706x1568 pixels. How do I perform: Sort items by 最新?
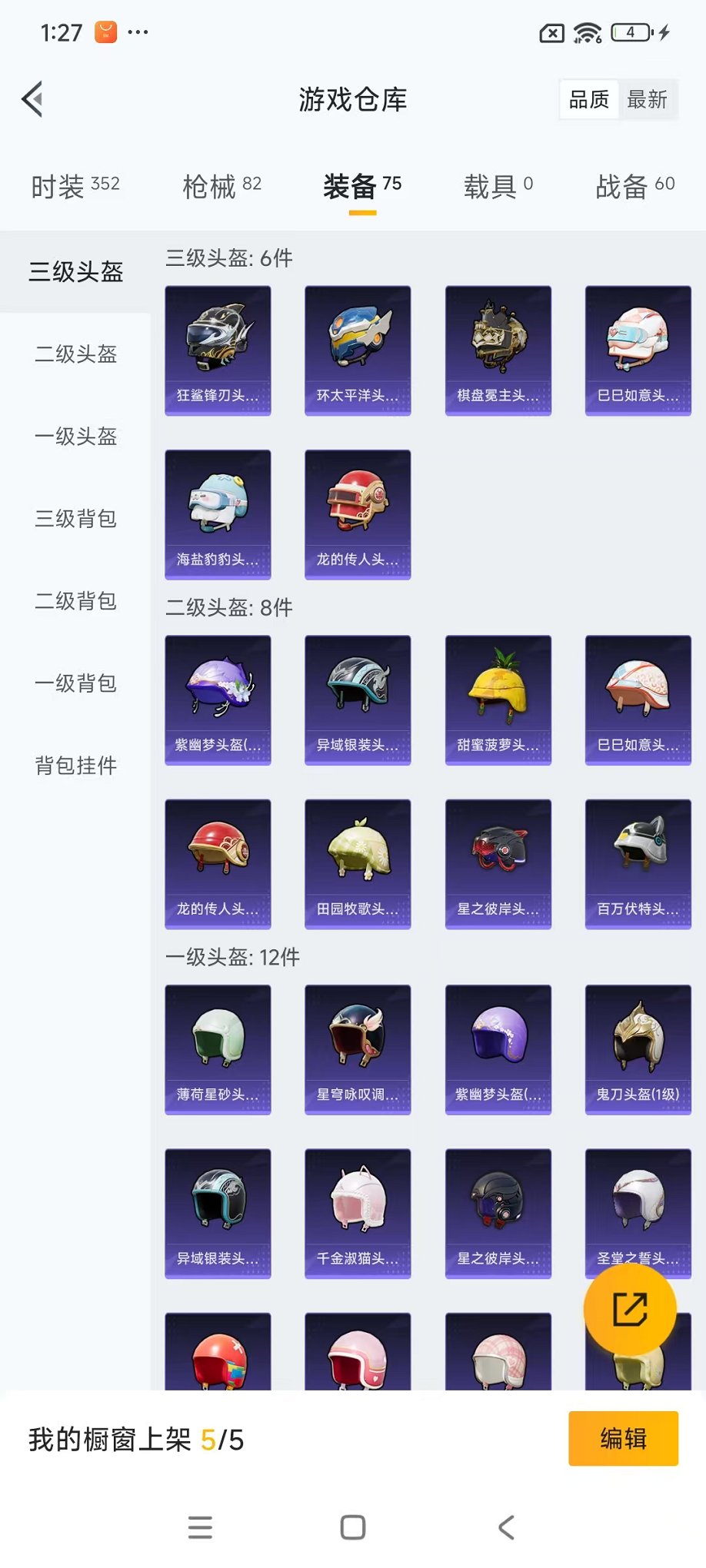647,99
